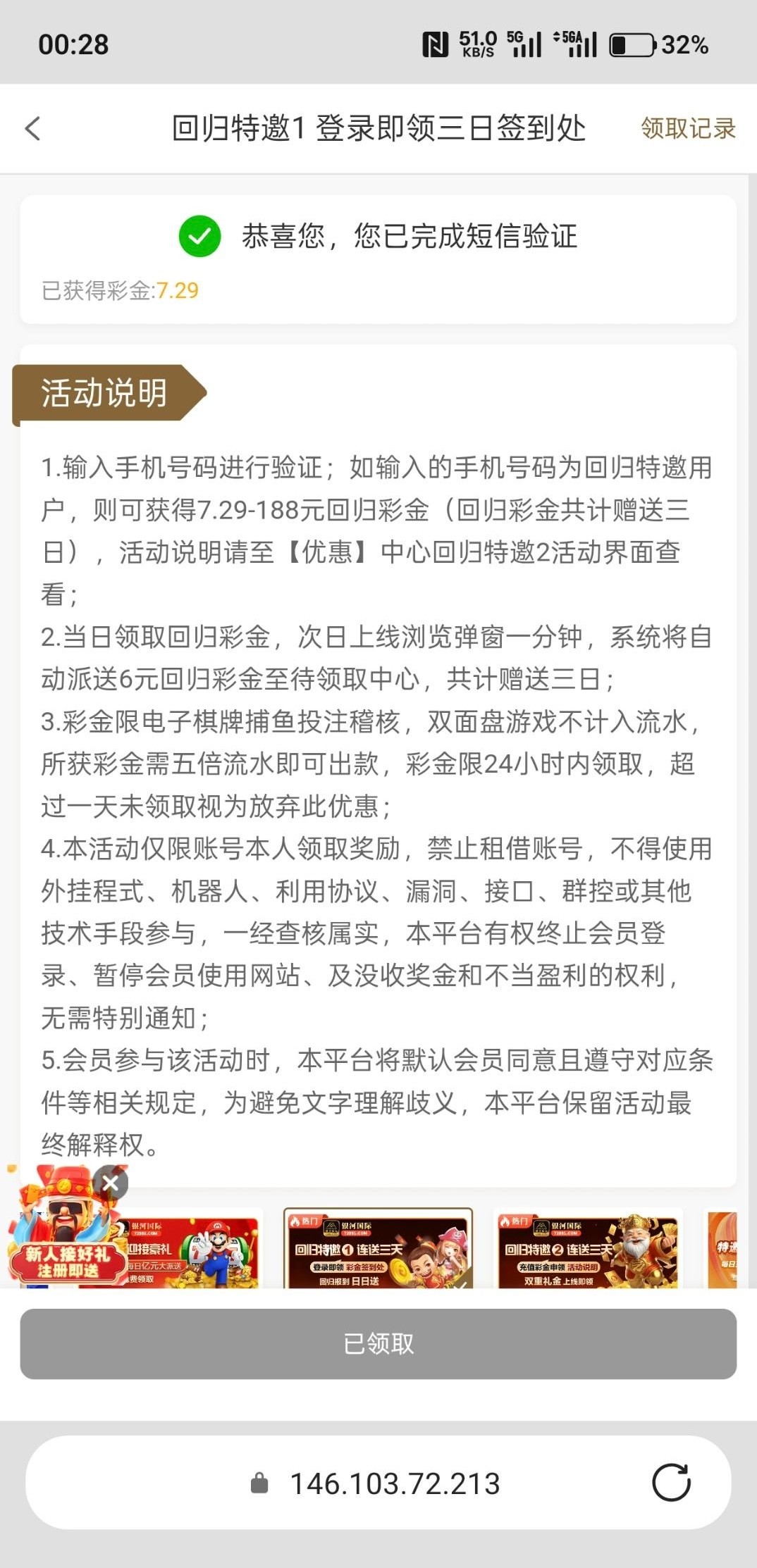Screen dimensions: 757x1568
Task: Open the 新人接好礼 注册即送 floating banner
Action: click(63, 1240)
